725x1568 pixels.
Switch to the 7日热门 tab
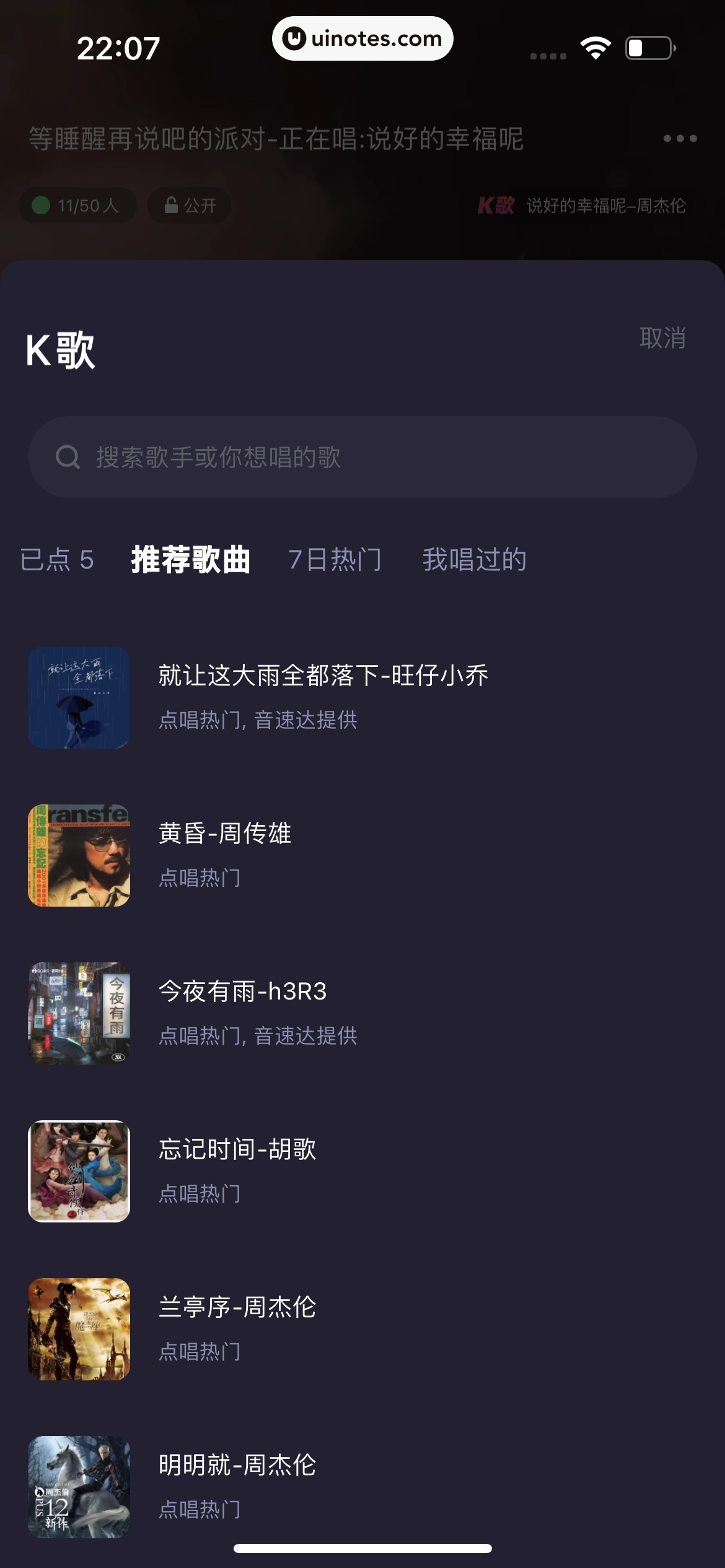(x=335, y=560)
